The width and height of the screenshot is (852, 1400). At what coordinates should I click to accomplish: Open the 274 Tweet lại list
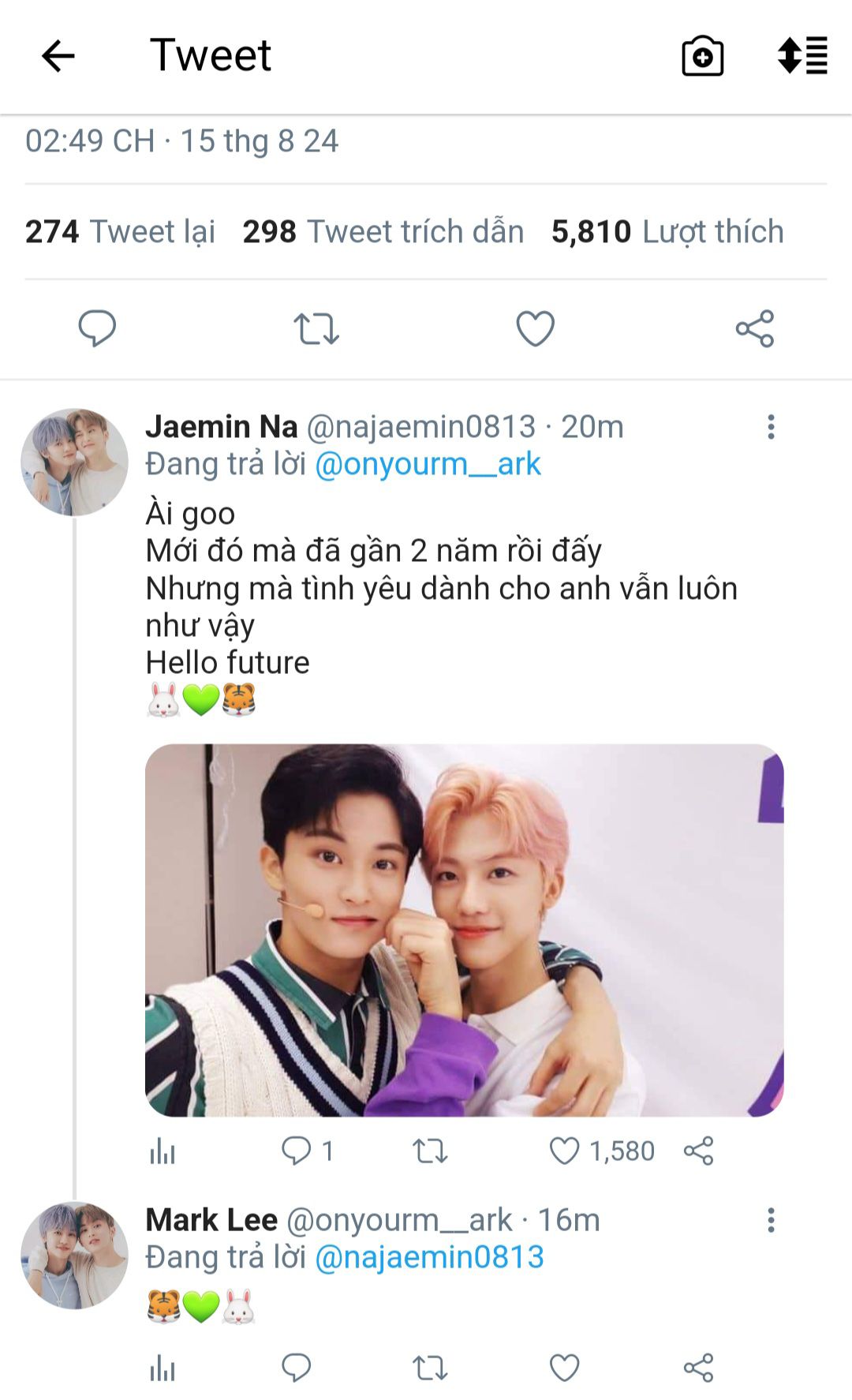click(x=120, y=232)
